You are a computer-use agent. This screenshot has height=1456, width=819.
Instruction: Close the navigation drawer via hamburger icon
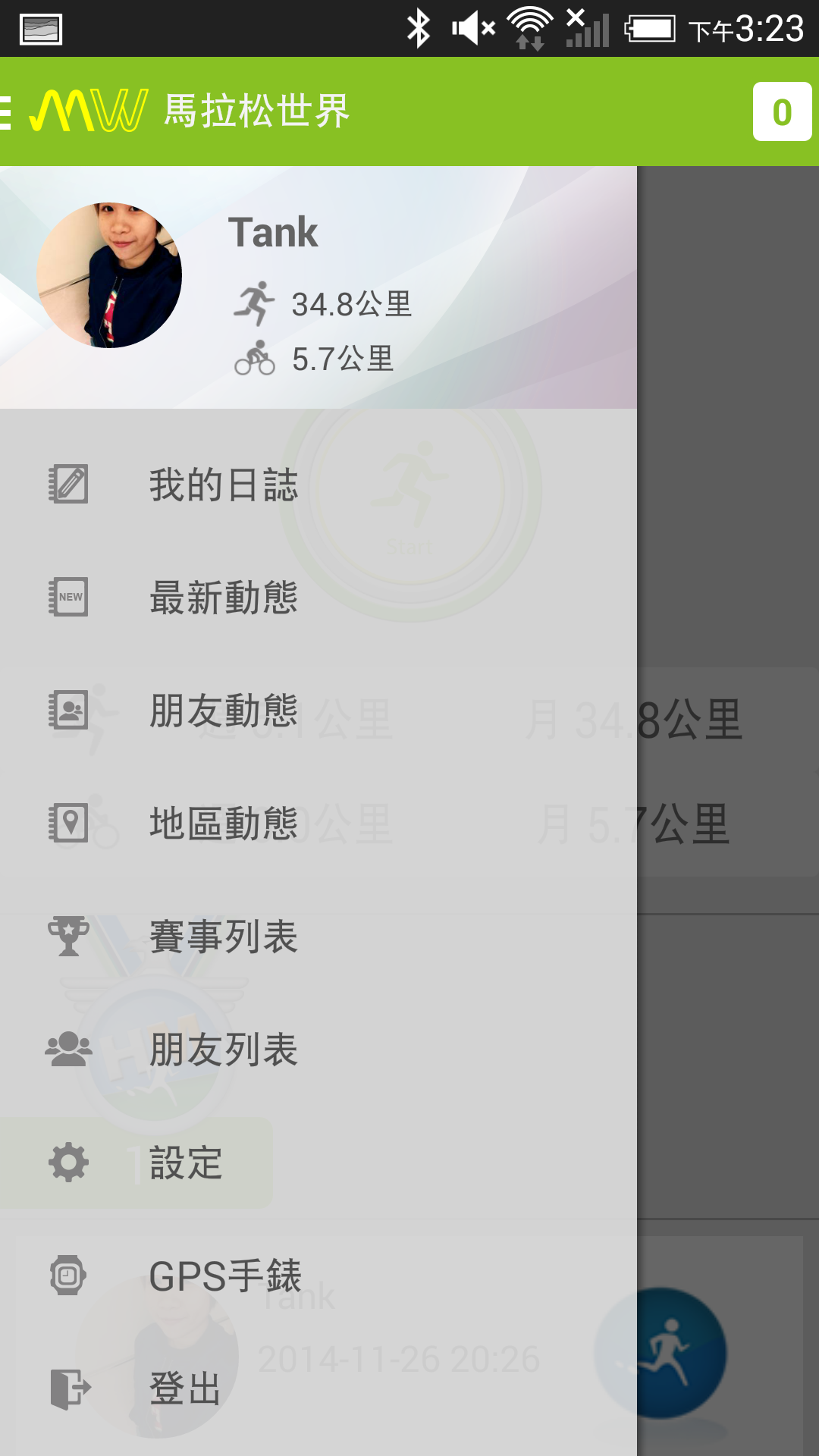[8, 112]
